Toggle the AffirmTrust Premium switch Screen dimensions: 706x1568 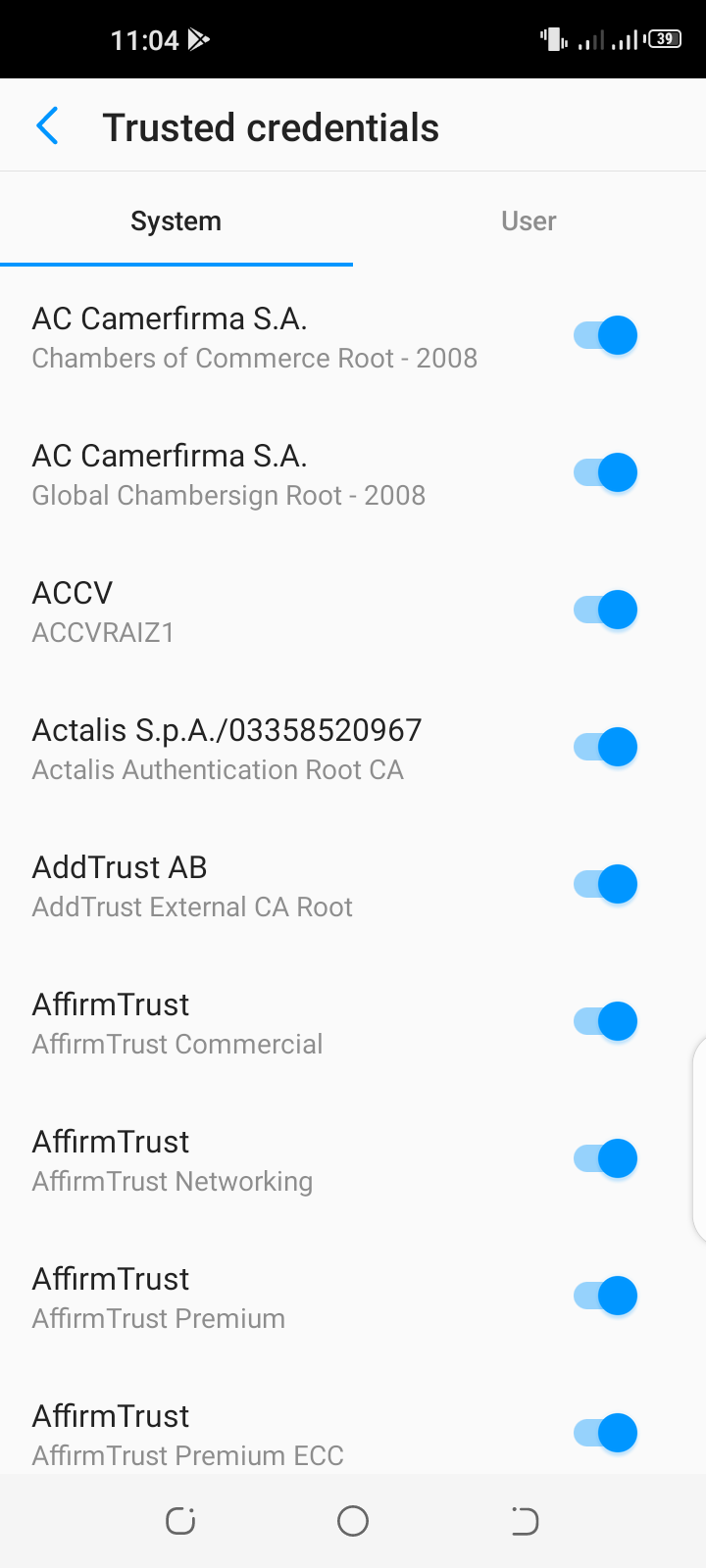click(x=605, y=1297)
